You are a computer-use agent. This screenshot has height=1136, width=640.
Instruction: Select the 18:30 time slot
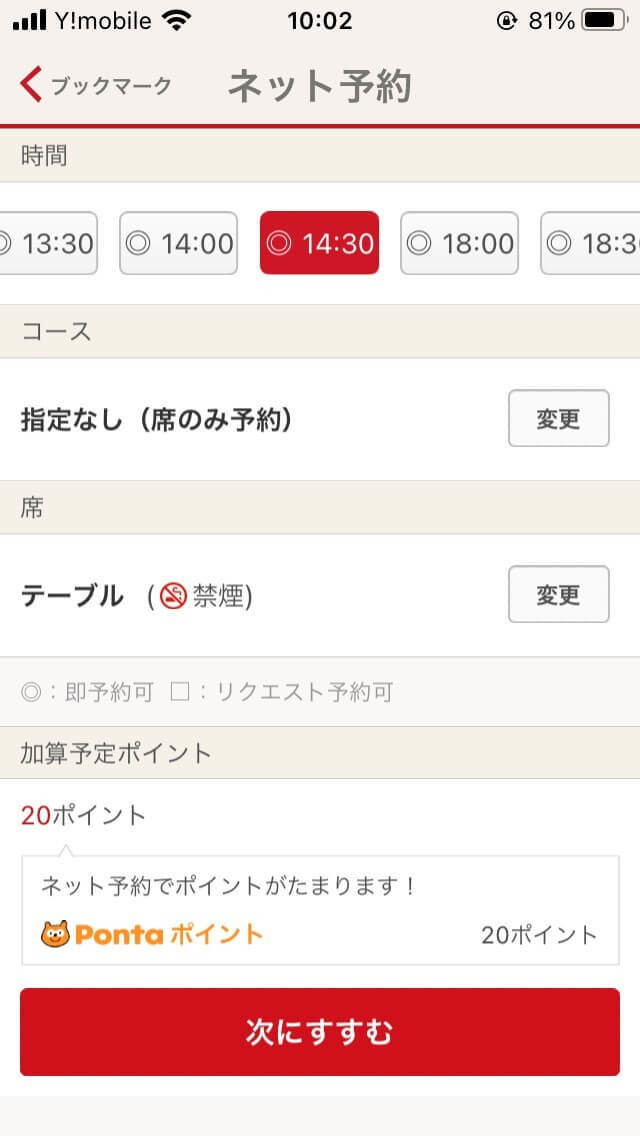coord(592,243)
